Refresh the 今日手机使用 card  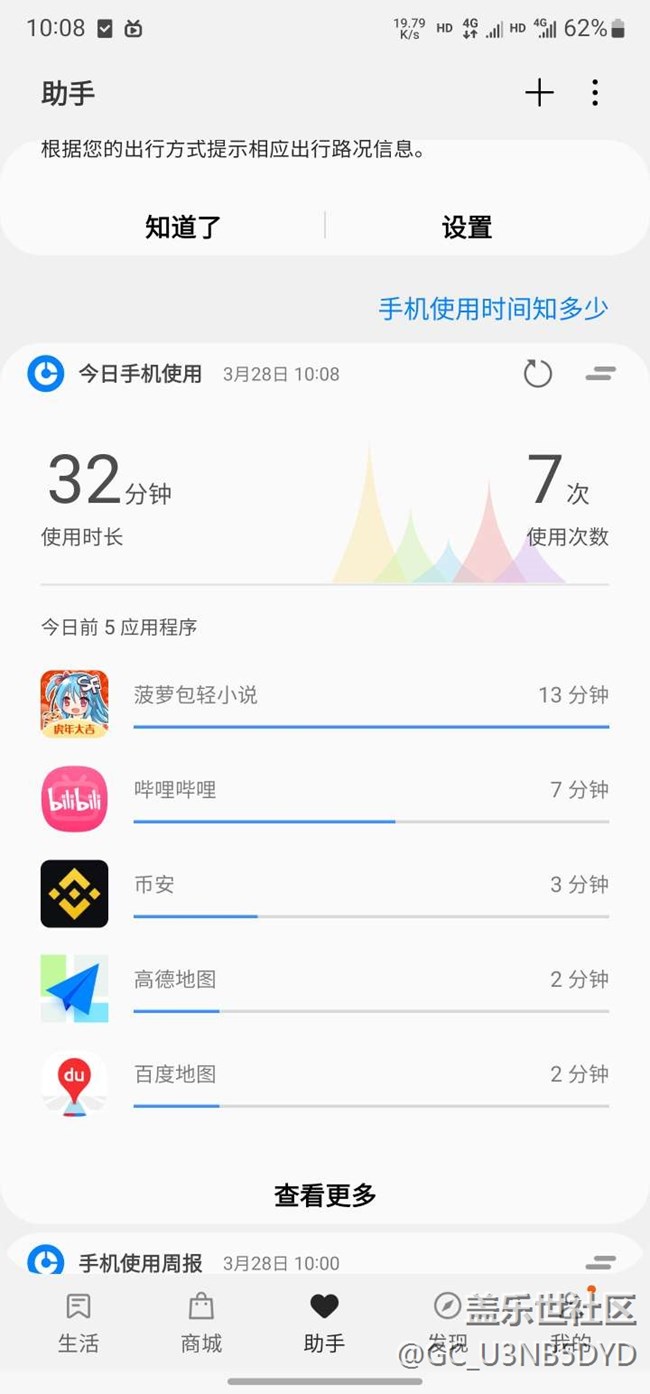[538, 374]
